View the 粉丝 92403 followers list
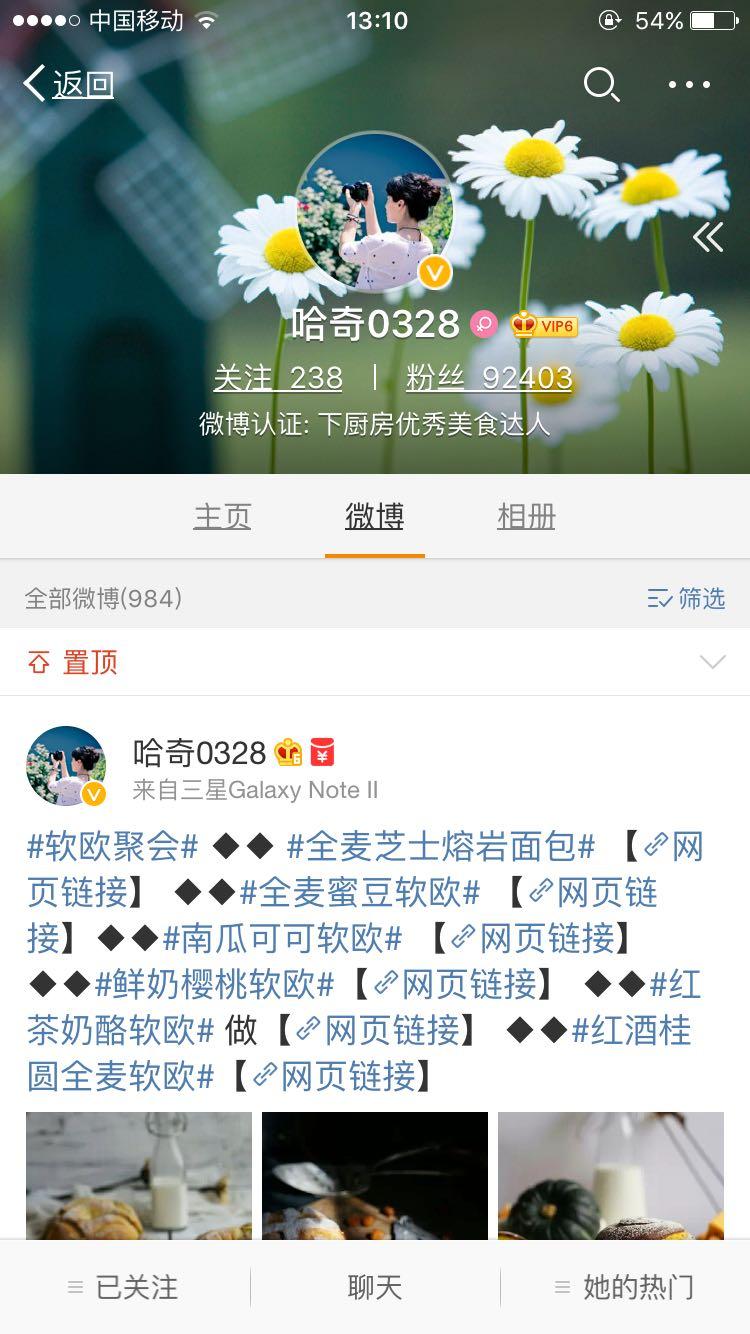 (x=489, y=378)
